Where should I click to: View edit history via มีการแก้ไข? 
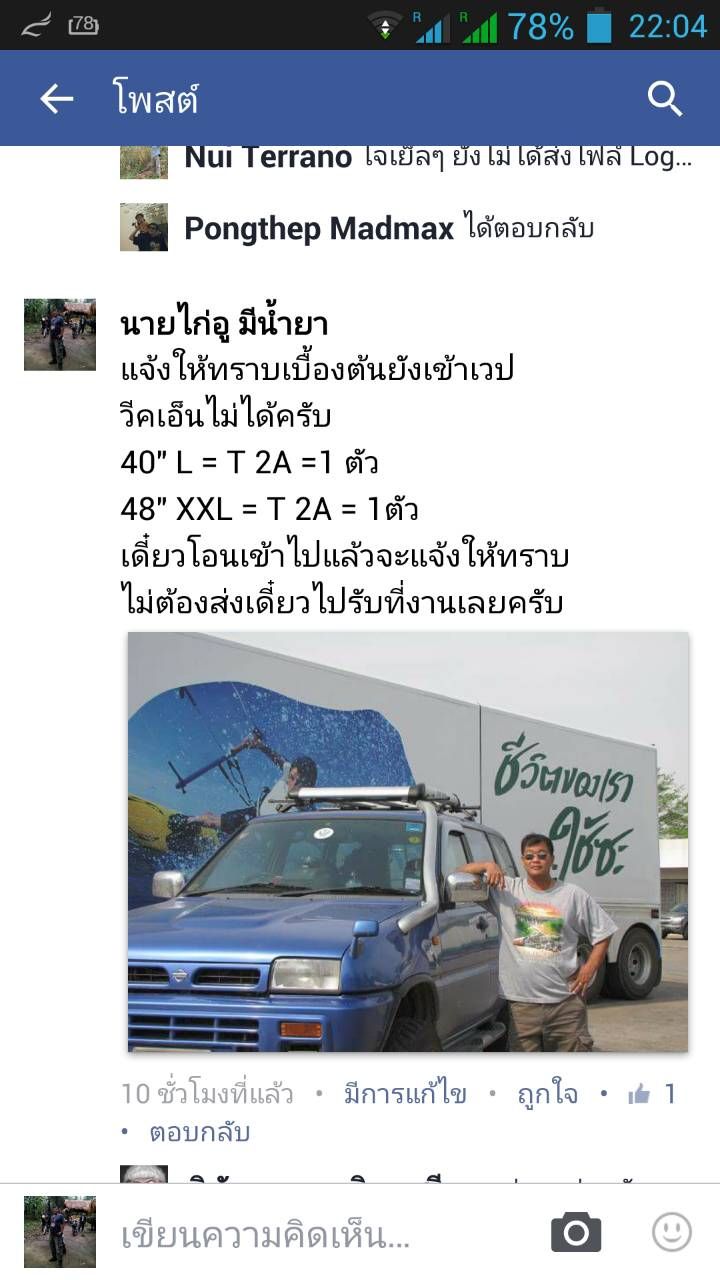405,1094
